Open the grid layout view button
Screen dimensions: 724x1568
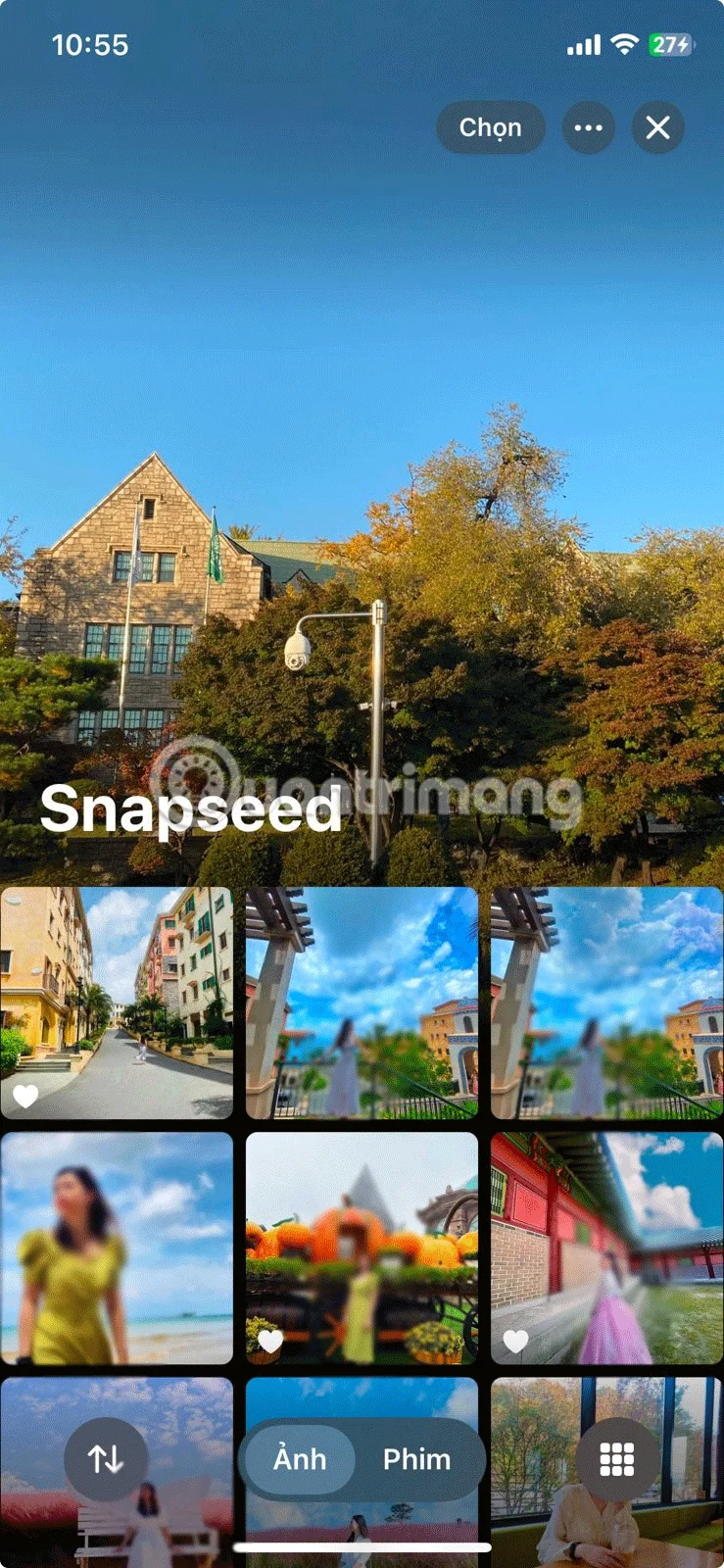tap(616, 1459)
